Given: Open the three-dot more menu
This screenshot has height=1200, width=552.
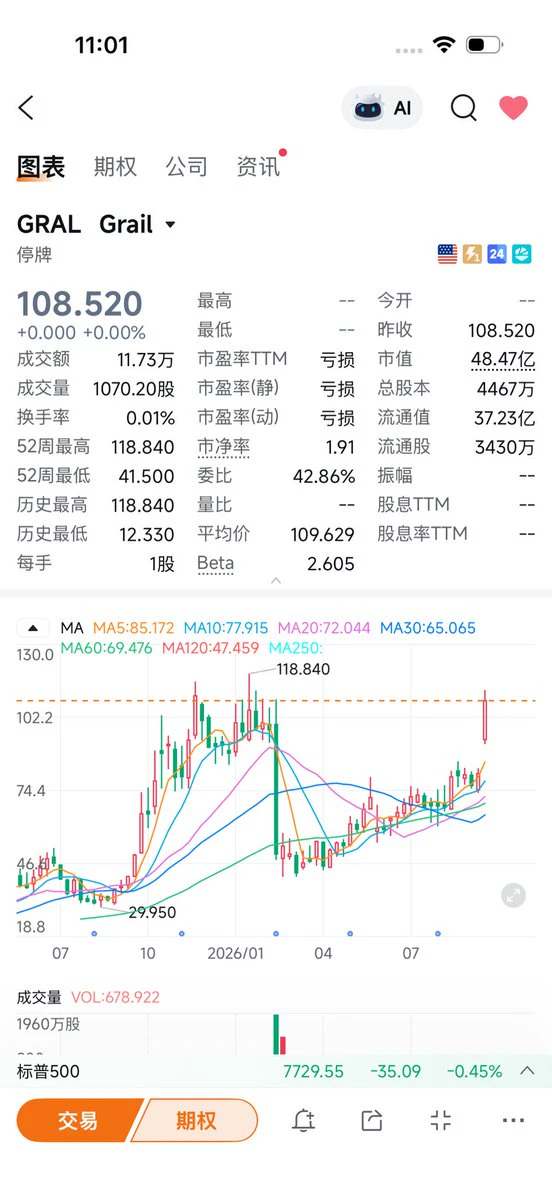Looking at the screenshot, I should 513,1120.
